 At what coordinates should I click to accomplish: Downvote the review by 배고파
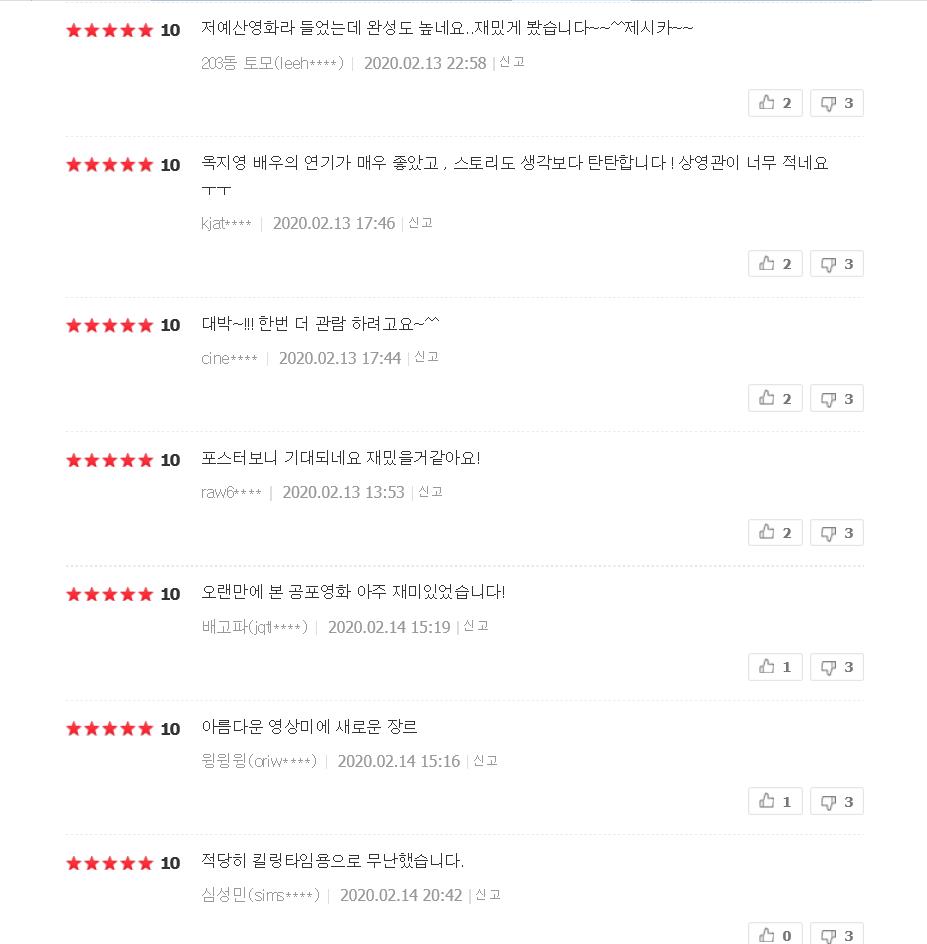[836, 667]
